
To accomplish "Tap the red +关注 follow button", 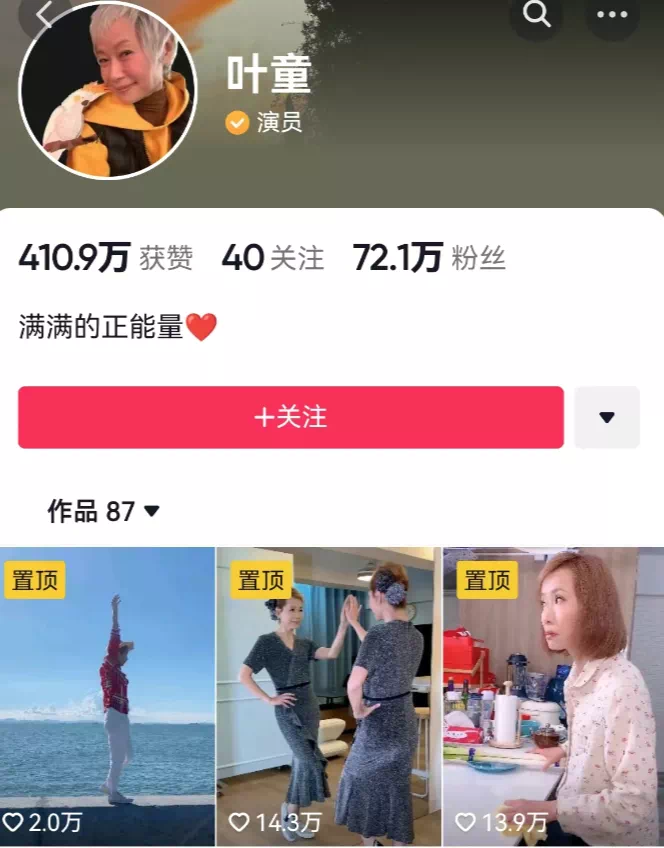I will click(291, 417).
